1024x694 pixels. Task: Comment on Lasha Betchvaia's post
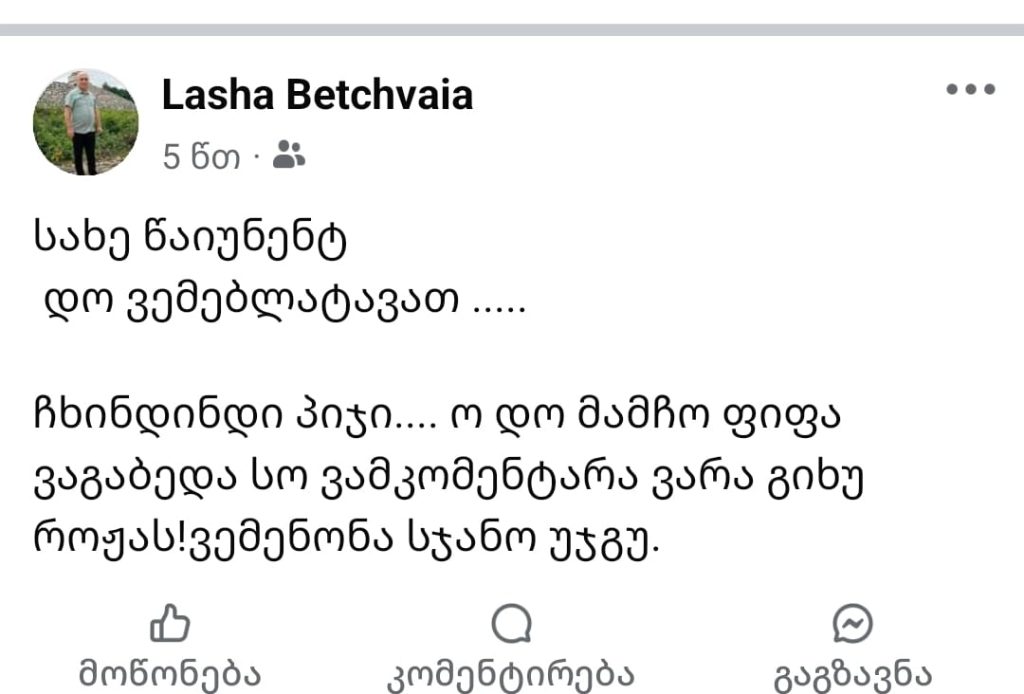511,646
